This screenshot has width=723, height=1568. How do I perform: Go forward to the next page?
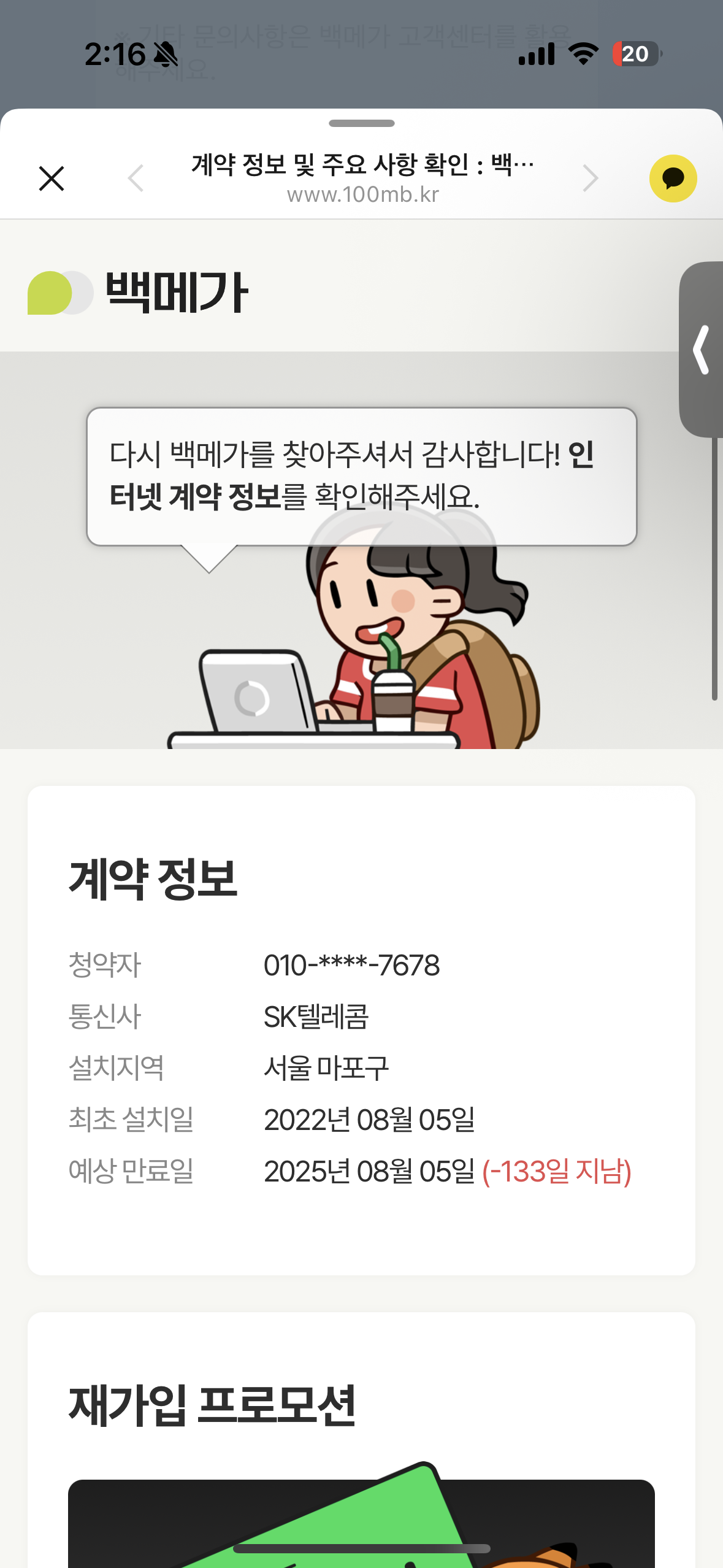[590, 179]
